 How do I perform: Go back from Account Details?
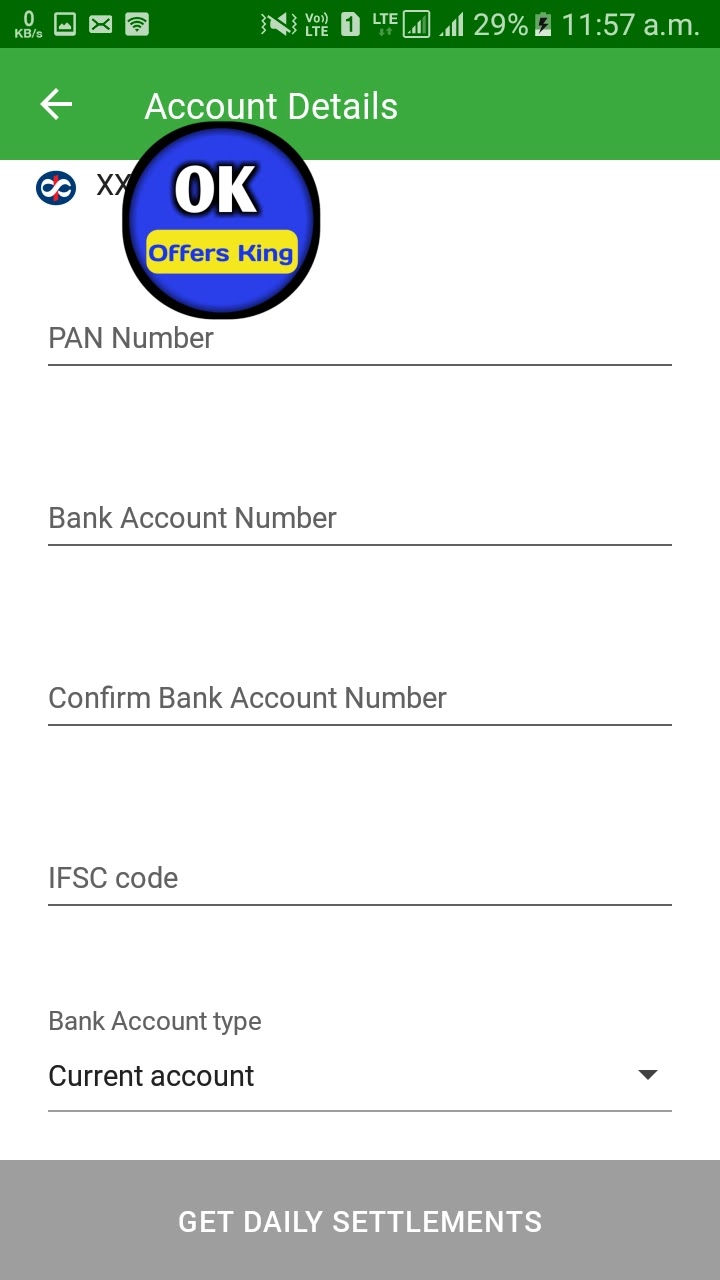pos(56,105)
